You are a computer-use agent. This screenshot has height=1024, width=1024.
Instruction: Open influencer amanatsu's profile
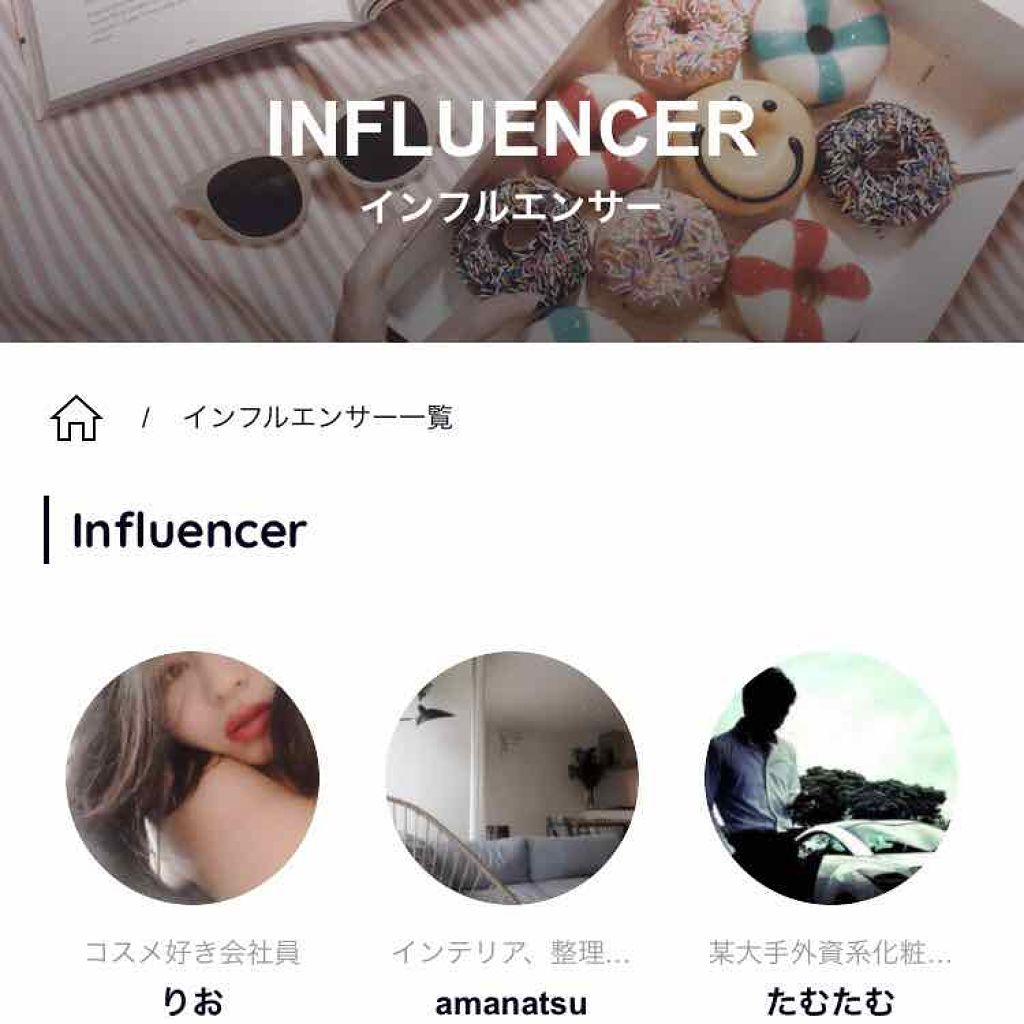tap(511, 778)
